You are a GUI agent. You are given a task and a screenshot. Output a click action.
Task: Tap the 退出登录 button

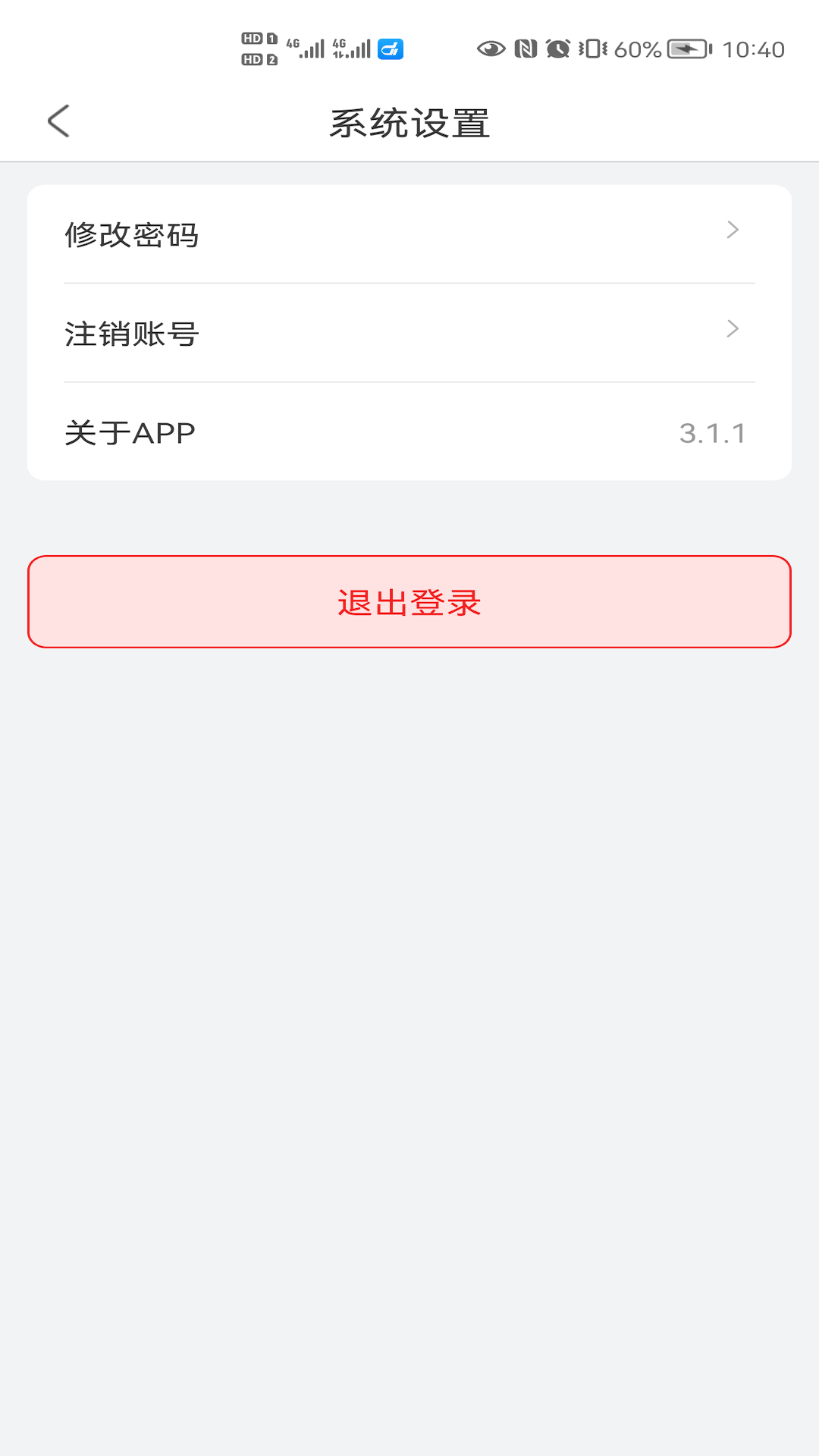coord(409,603)
